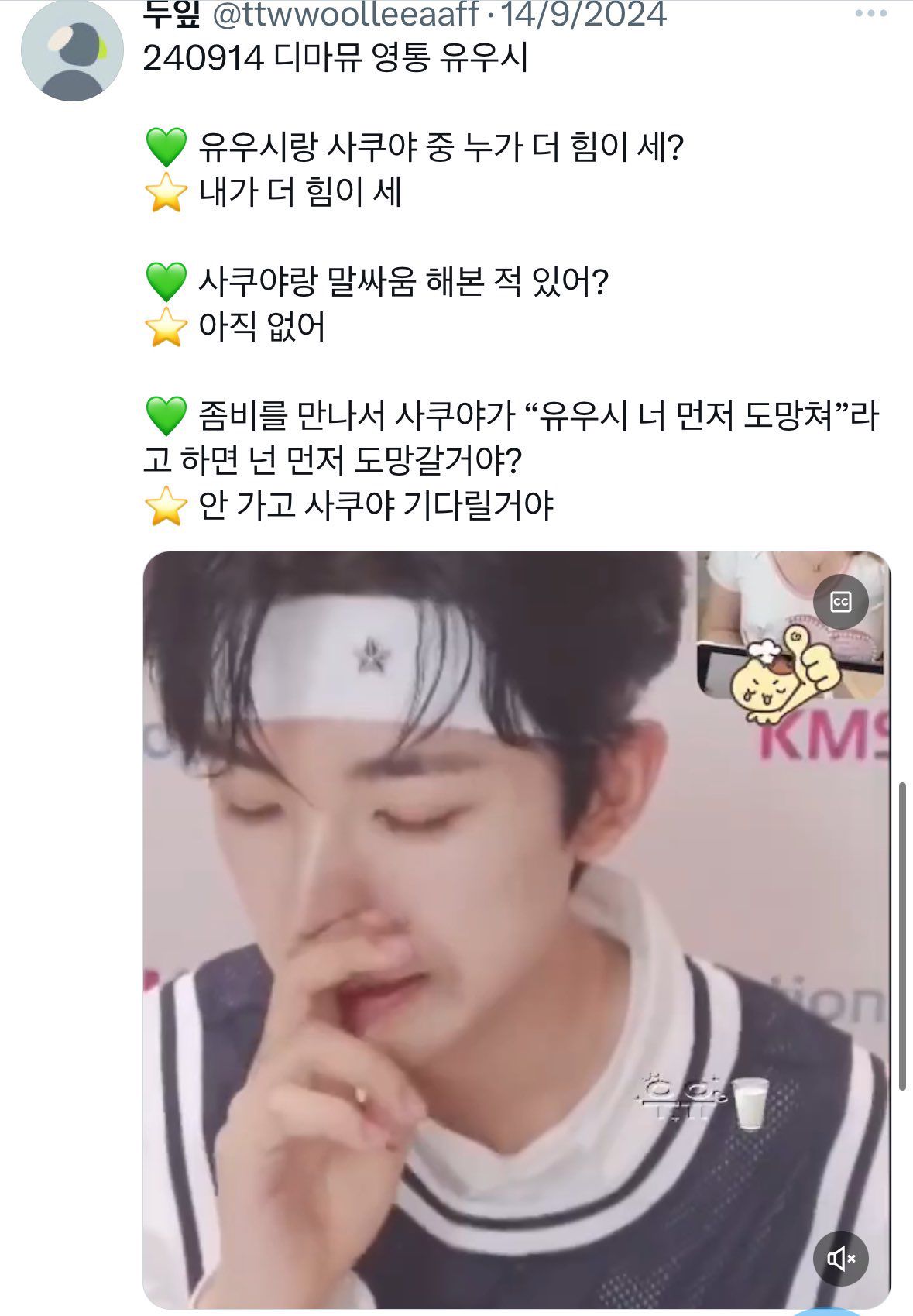This screenshot has height=1316, width=913.
Task: Unmute the video sound
Action: coord(840,1259)
